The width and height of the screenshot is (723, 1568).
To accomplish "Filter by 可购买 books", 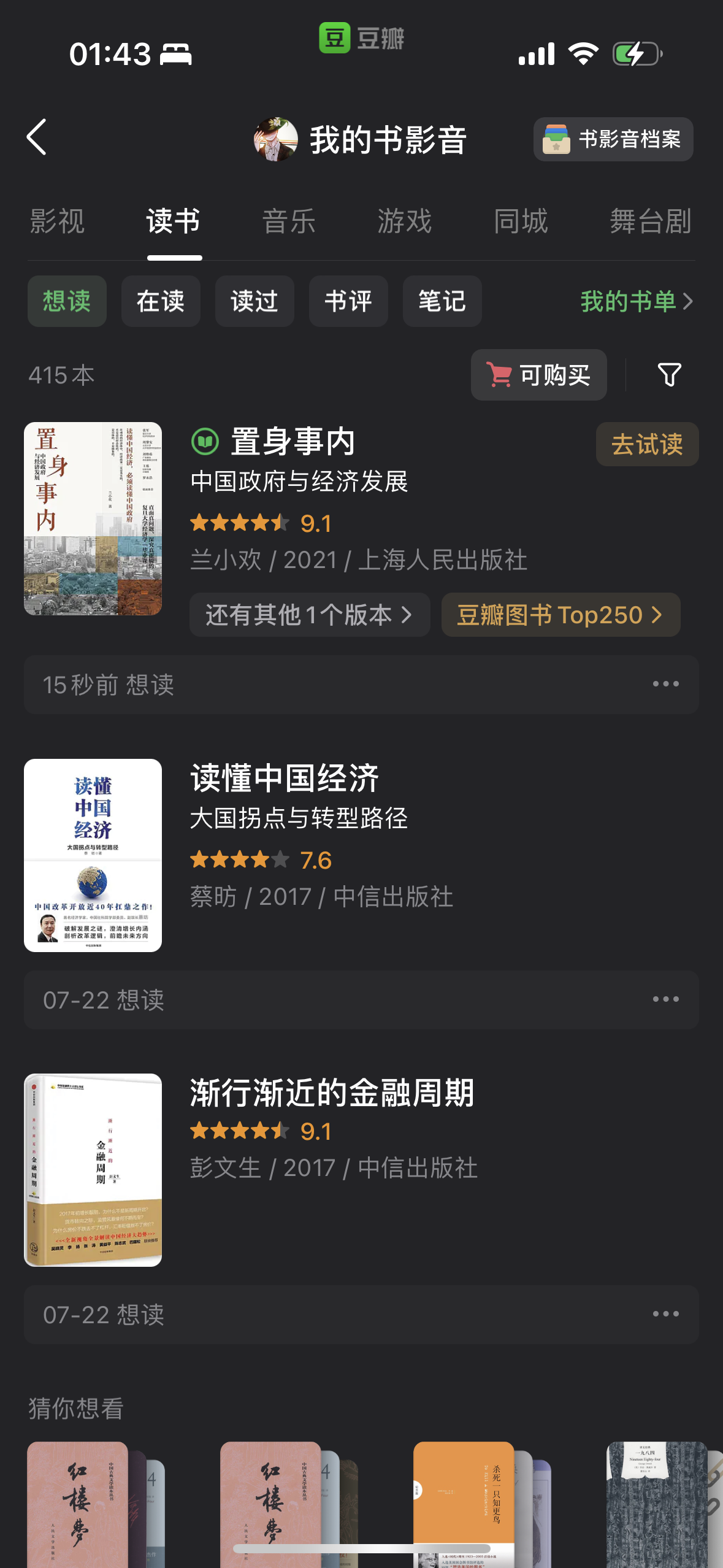I will (538, 375).
